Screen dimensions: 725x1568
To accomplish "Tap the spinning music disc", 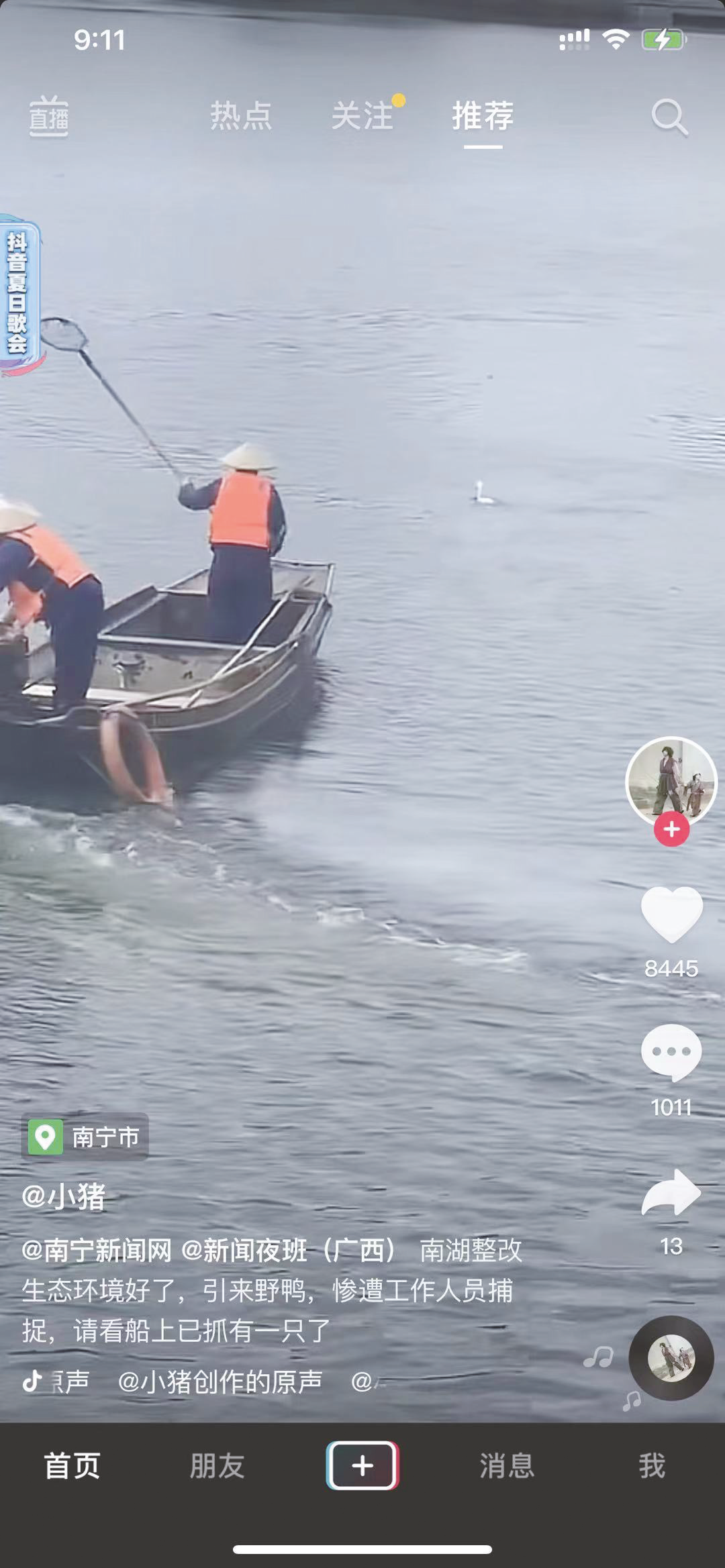I will click(x=671, y=1358).
